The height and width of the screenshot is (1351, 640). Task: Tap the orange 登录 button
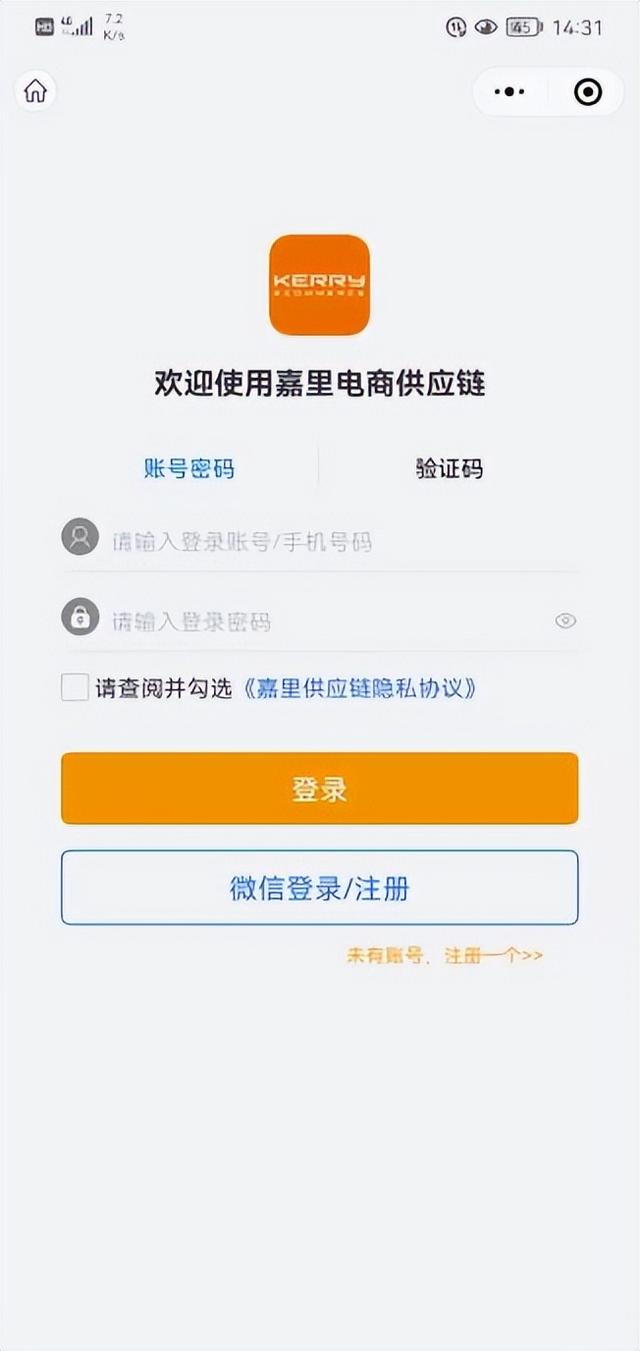(x=320, y=789)
